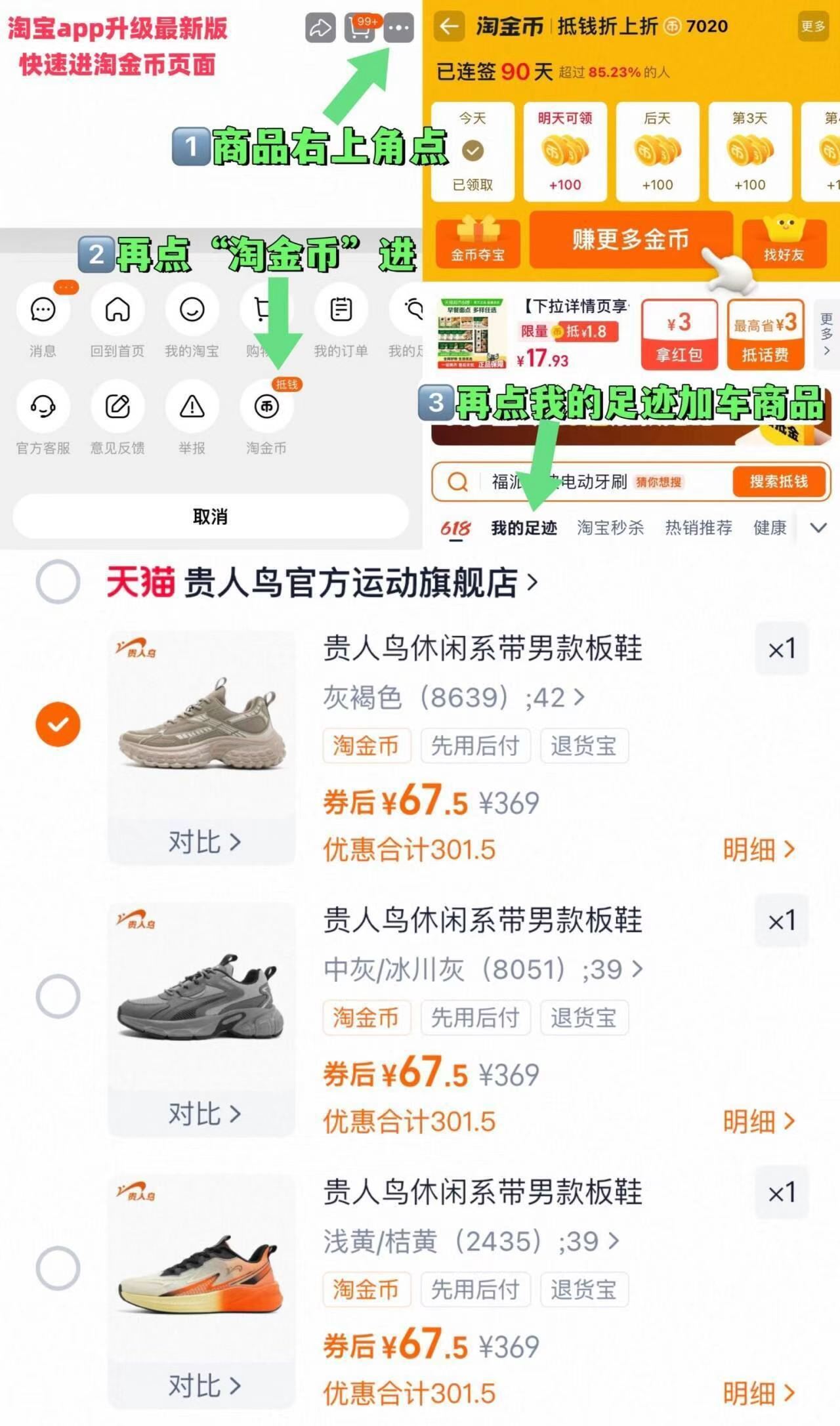The height and width of the screenshot is (1426, 840).
Task: Open the '...' more options icon
Action: click(x=398, y=28)
